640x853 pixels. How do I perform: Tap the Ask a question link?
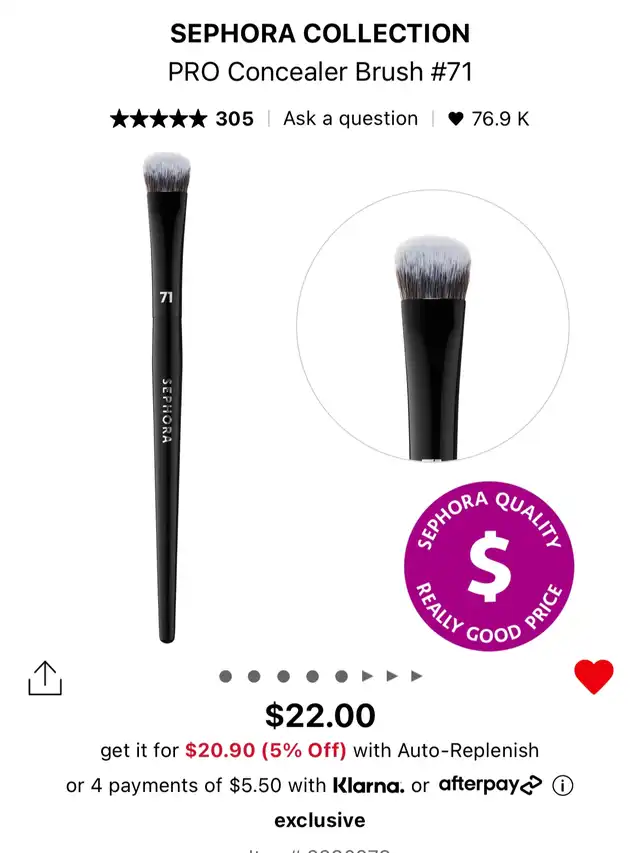click(350, 118)
